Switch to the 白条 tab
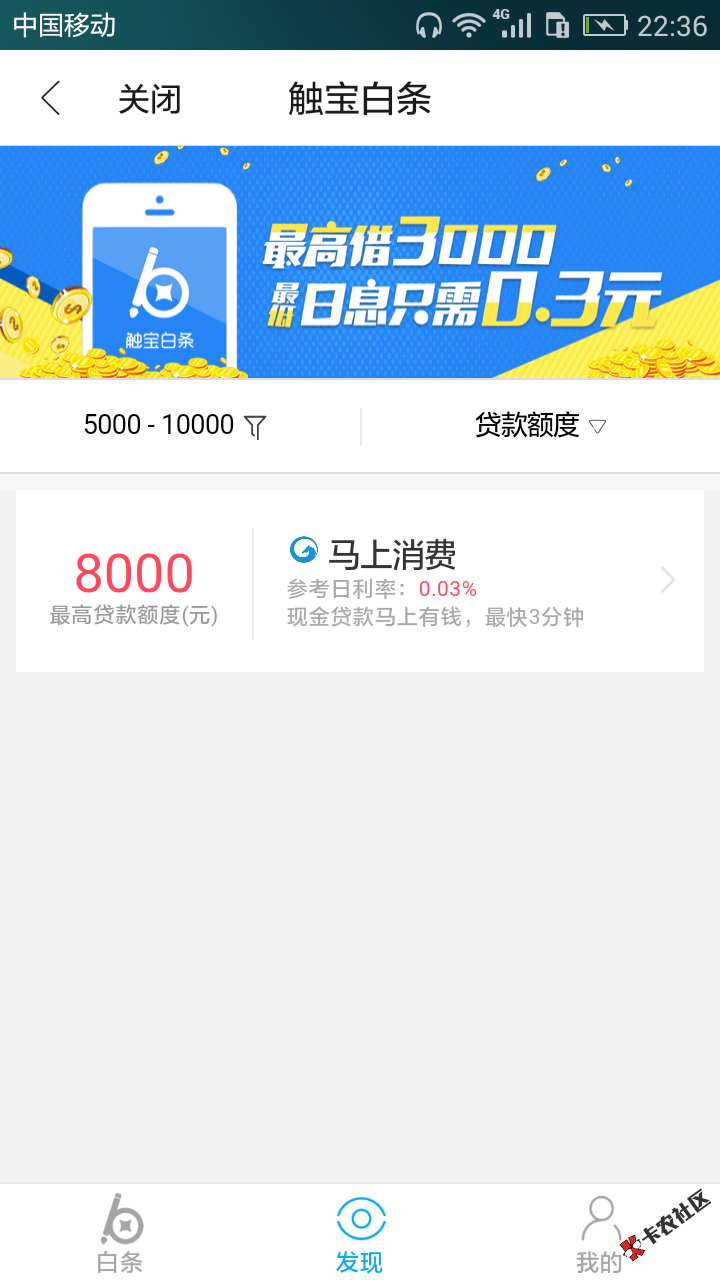Viewport: 720px width, 1280px height. point(120,1234)
